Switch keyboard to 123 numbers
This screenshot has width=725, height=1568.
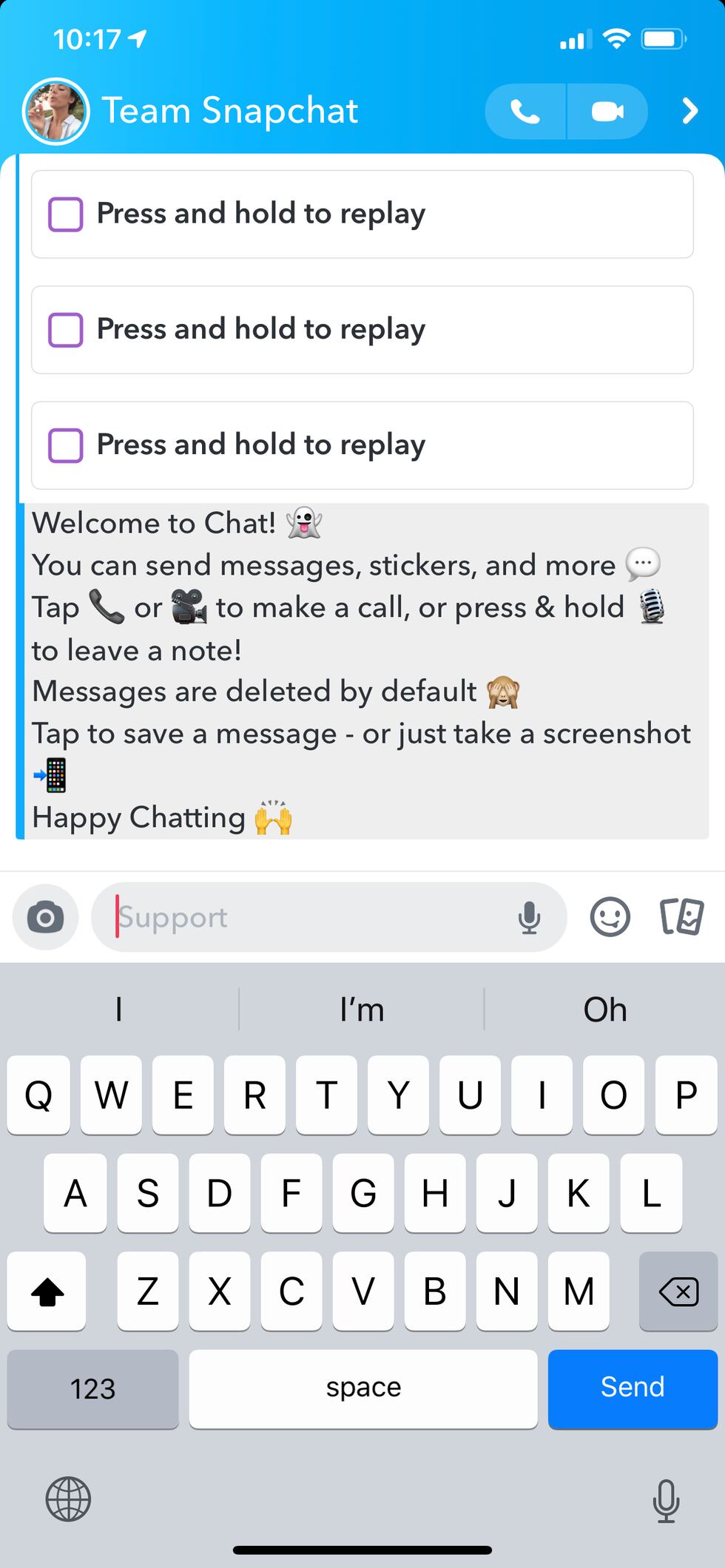point(92,1388)
